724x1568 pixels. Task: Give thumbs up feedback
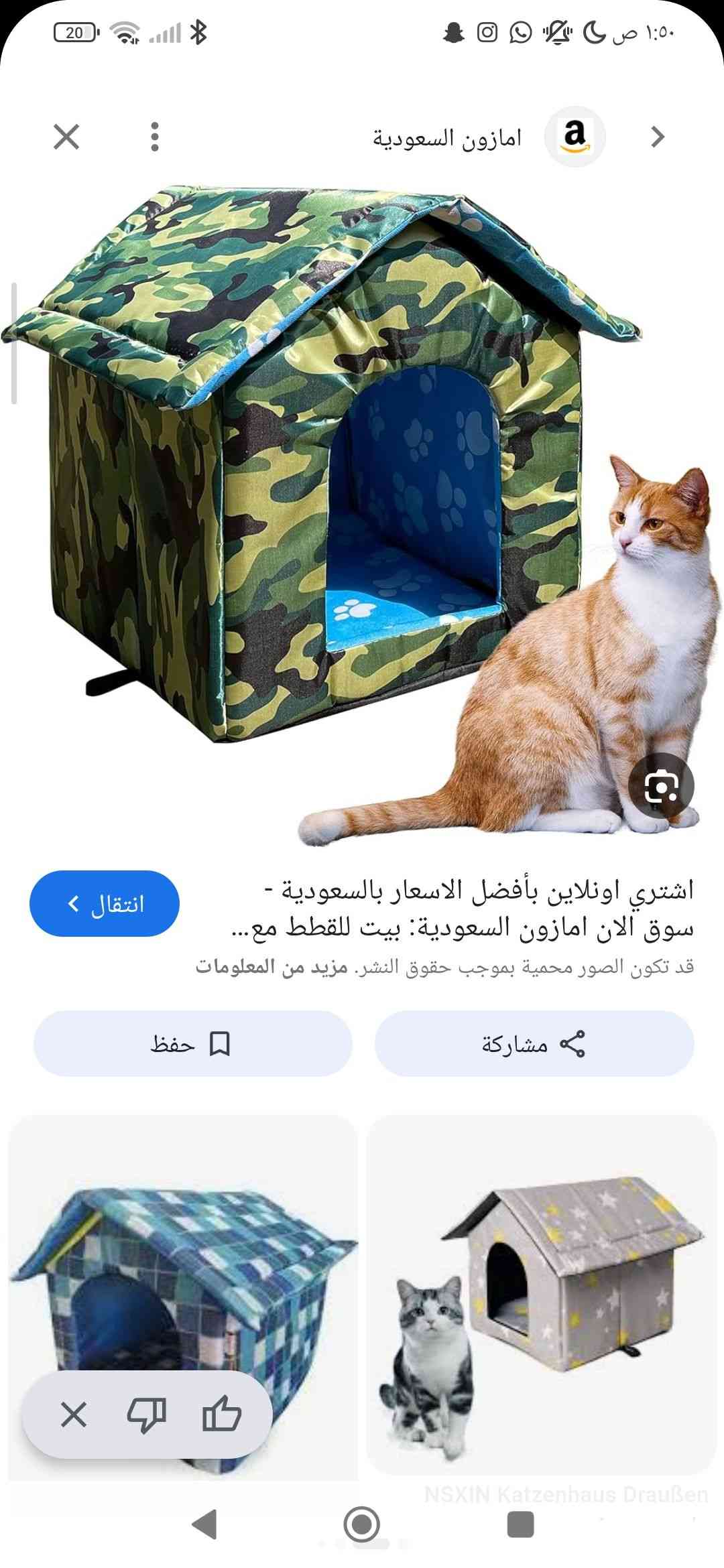pyautogui.click(x=221, y=1415)
